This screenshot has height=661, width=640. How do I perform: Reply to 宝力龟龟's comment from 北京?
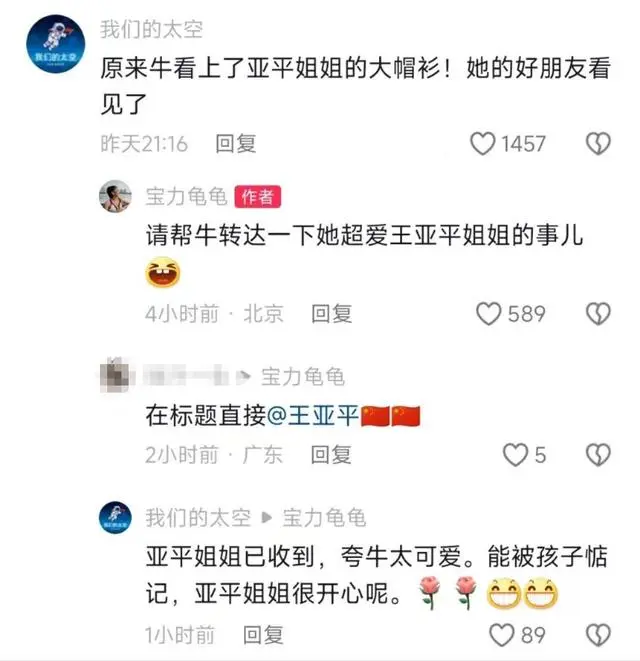(331, 314)
